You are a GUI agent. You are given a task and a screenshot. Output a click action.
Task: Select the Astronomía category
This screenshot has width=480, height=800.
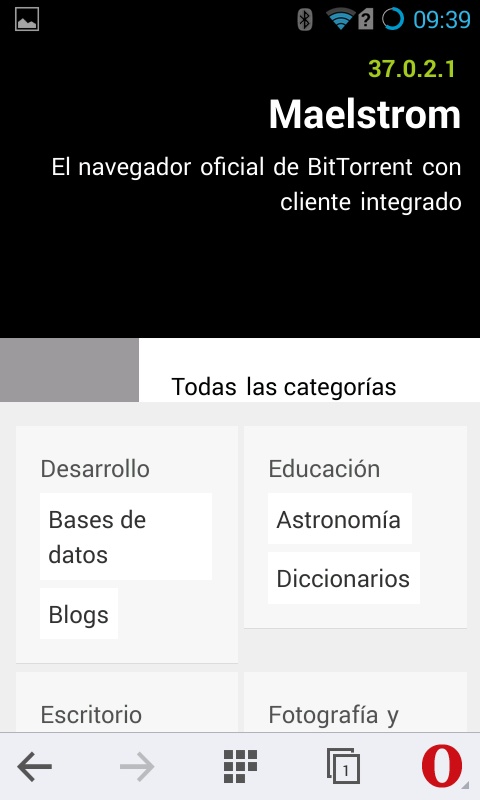point(339,519)
